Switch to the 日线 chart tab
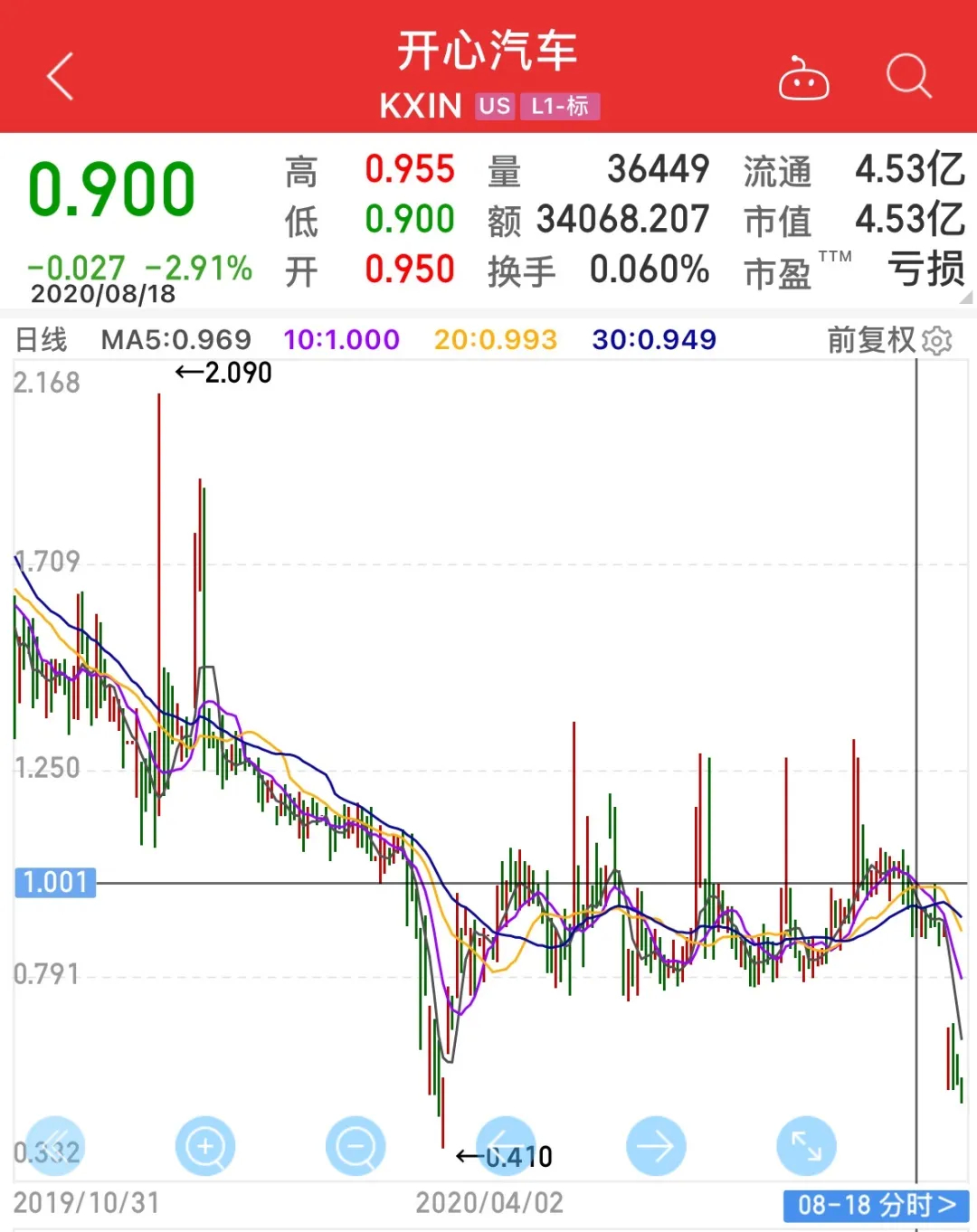This screenshot has width=977, height=1232. pos(42,339)
